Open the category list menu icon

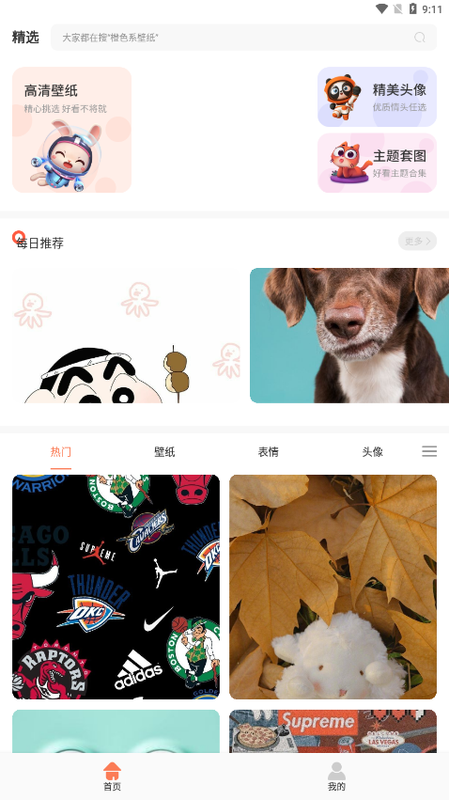pyautogui.click(x=429, y=451)
